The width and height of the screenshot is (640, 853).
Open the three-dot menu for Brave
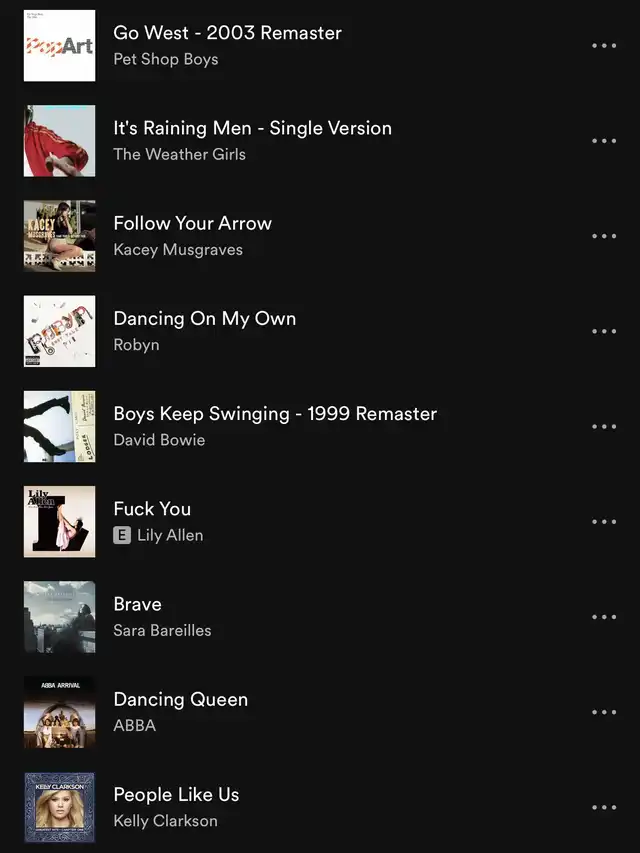point(604,617)
